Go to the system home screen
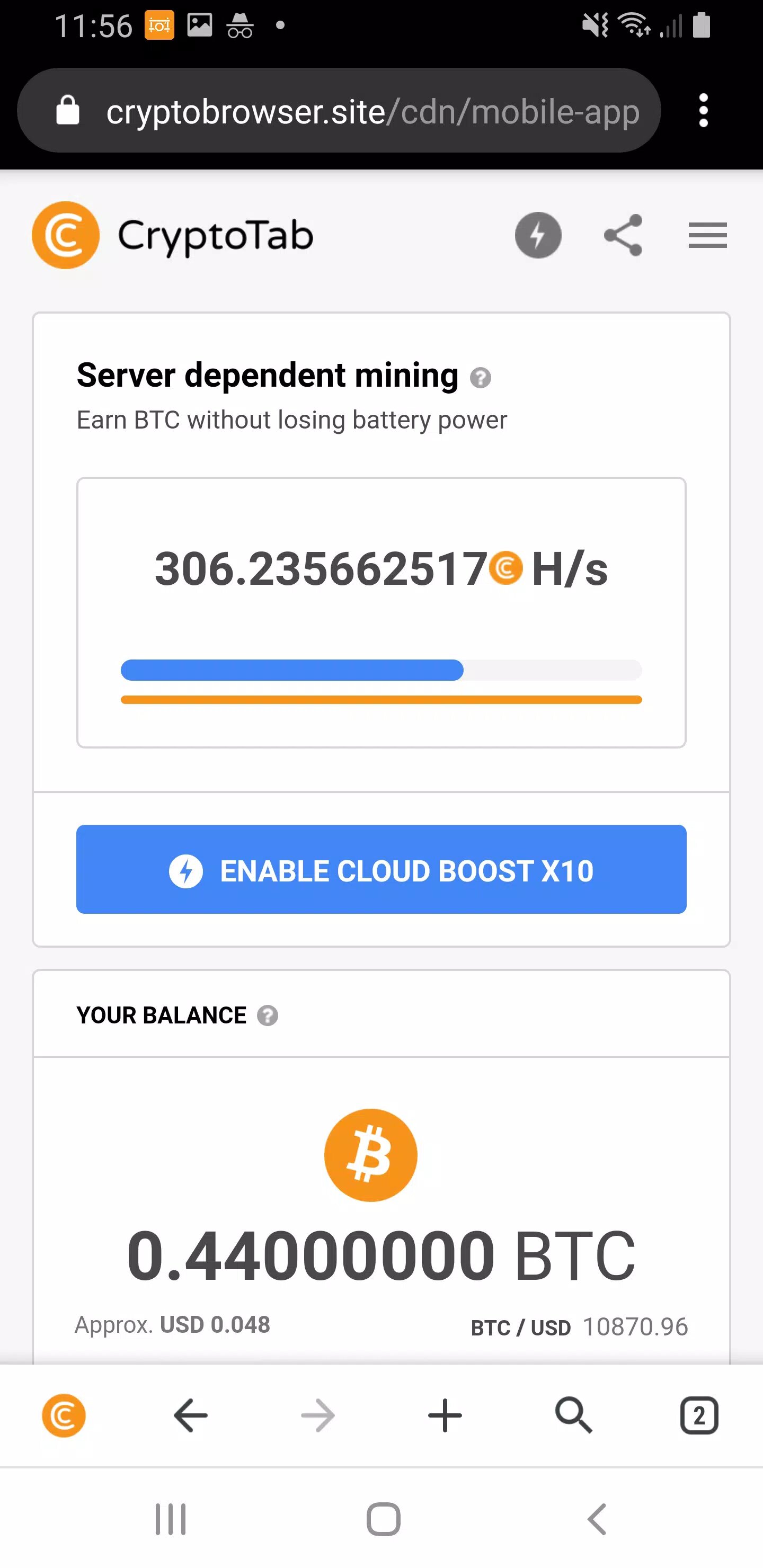This screenshot has height=1568, width=763. (x=383, y=1519)
